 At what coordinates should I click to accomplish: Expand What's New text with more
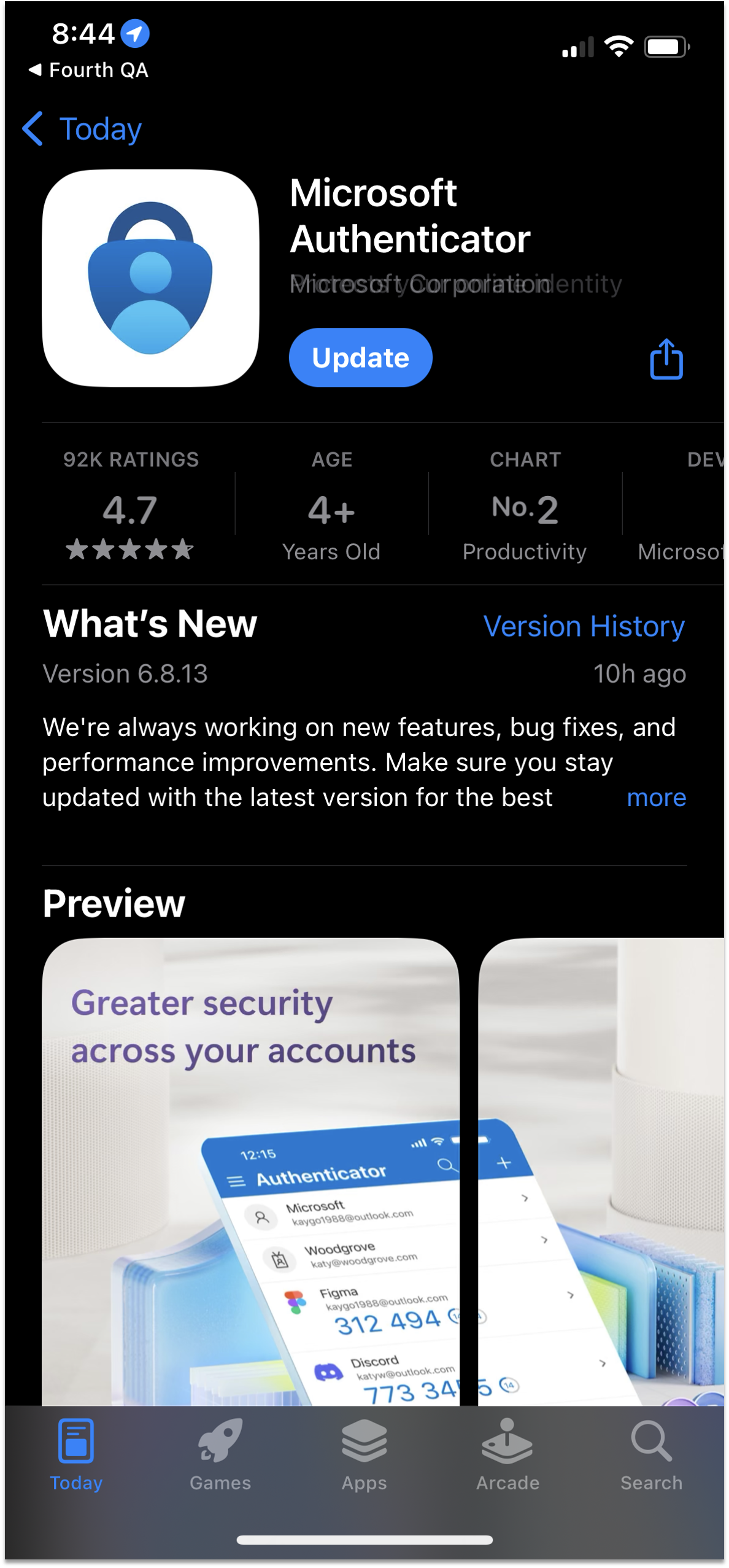point(656,798)
